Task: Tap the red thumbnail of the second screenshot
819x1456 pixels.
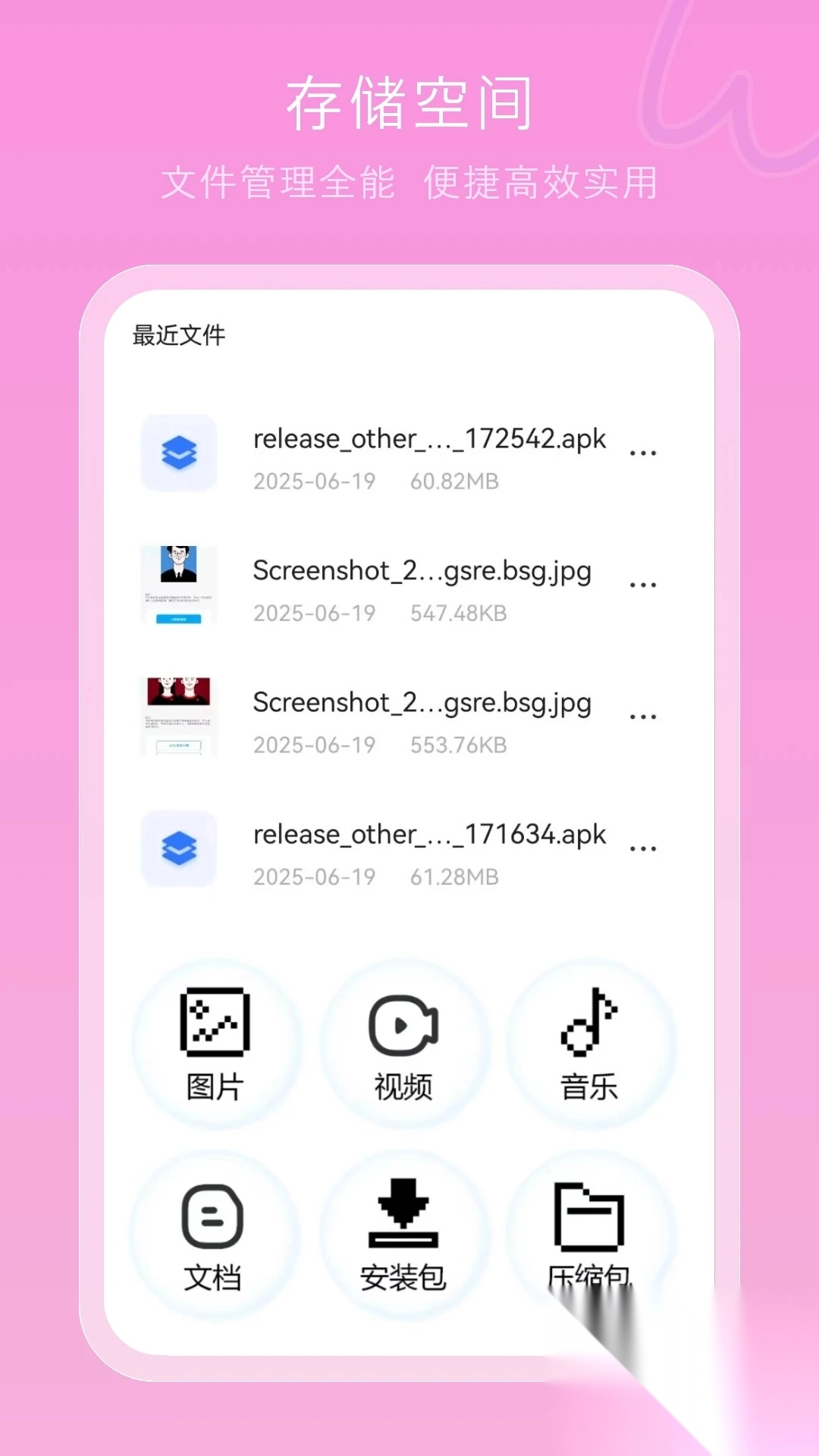Action: [179, 715]
